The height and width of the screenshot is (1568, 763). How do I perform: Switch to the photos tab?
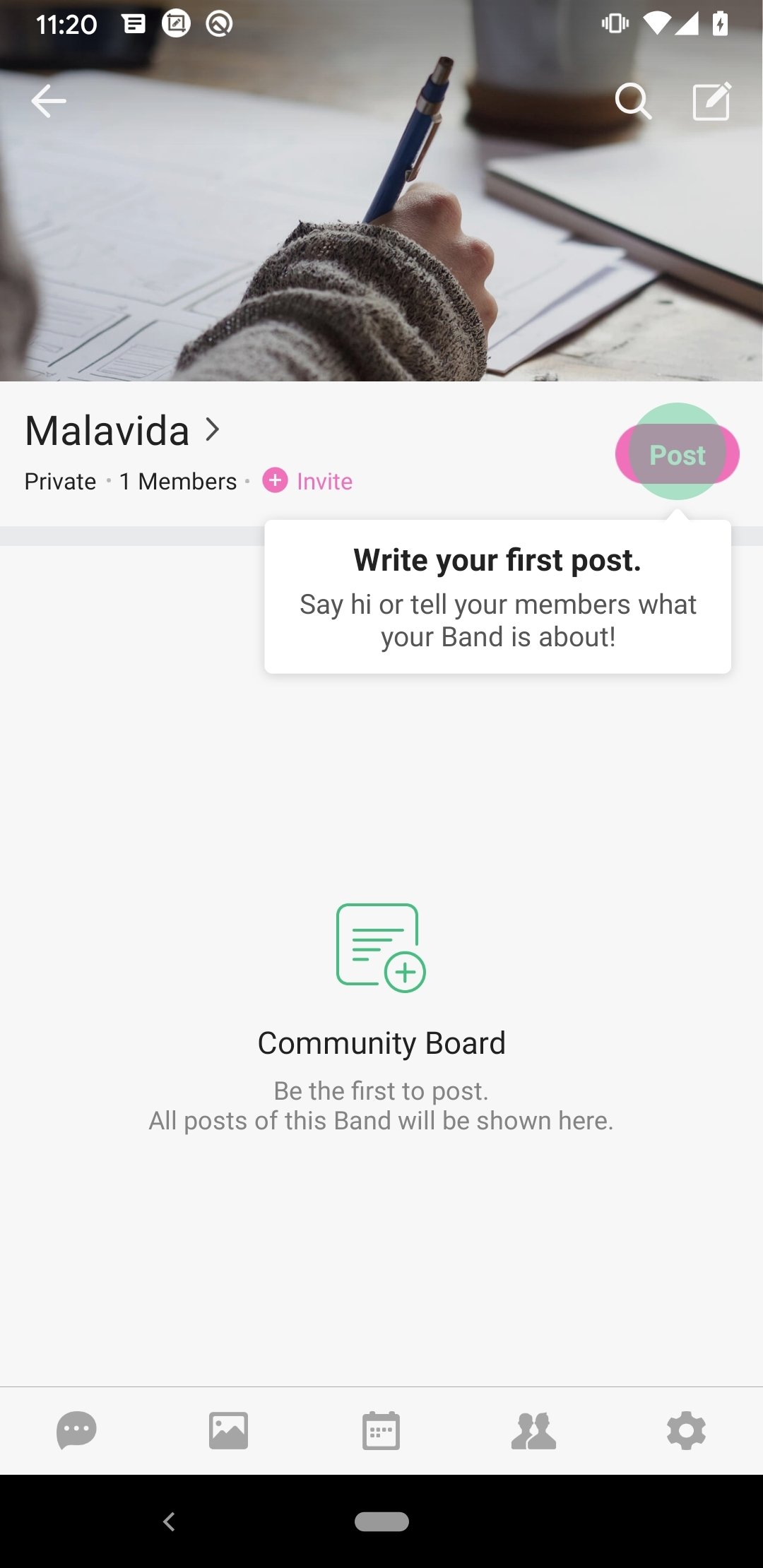pyautogui.click(x=228, y=1431)
